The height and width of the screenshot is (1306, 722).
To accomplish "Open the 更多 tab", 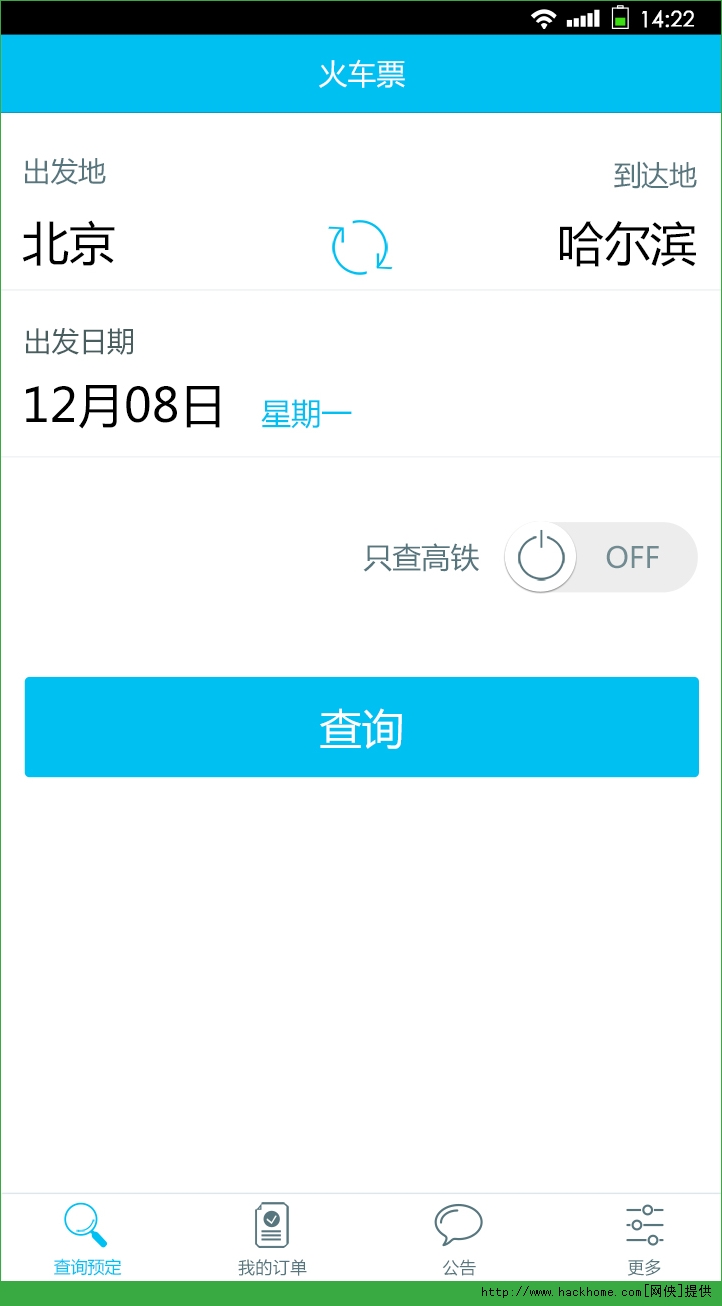I will (x=644, y=1239).
